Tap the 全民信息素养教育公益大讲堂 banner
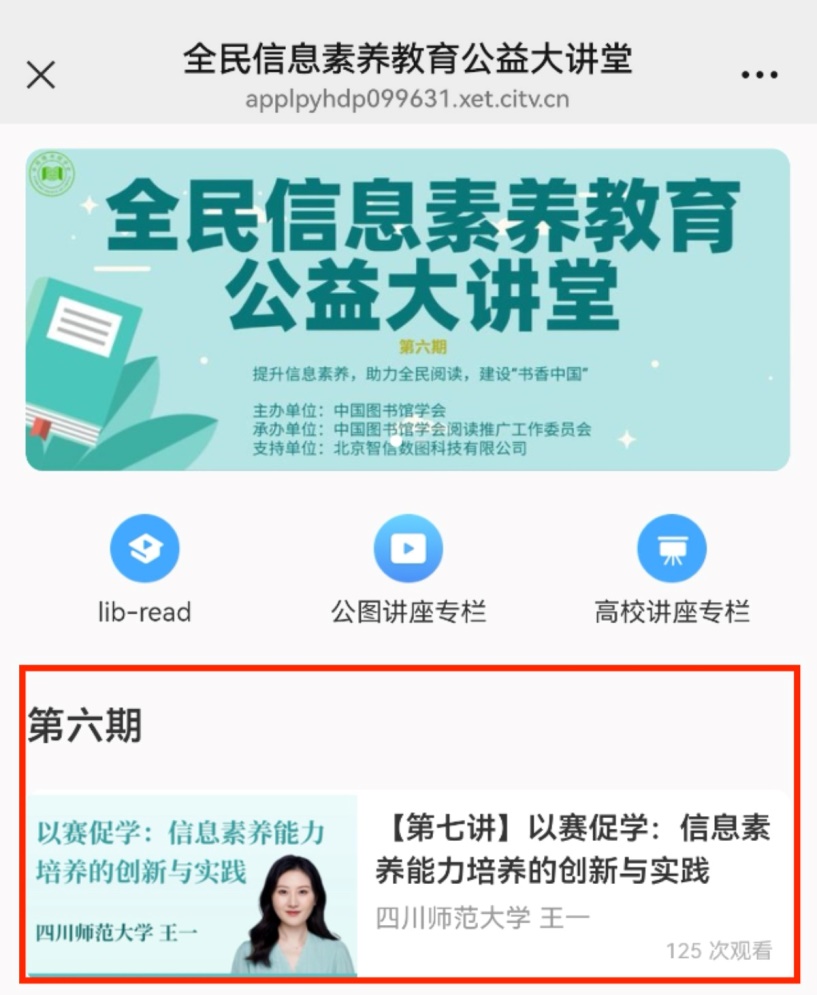Screen dimensions: 817x995 pos(408,310)
